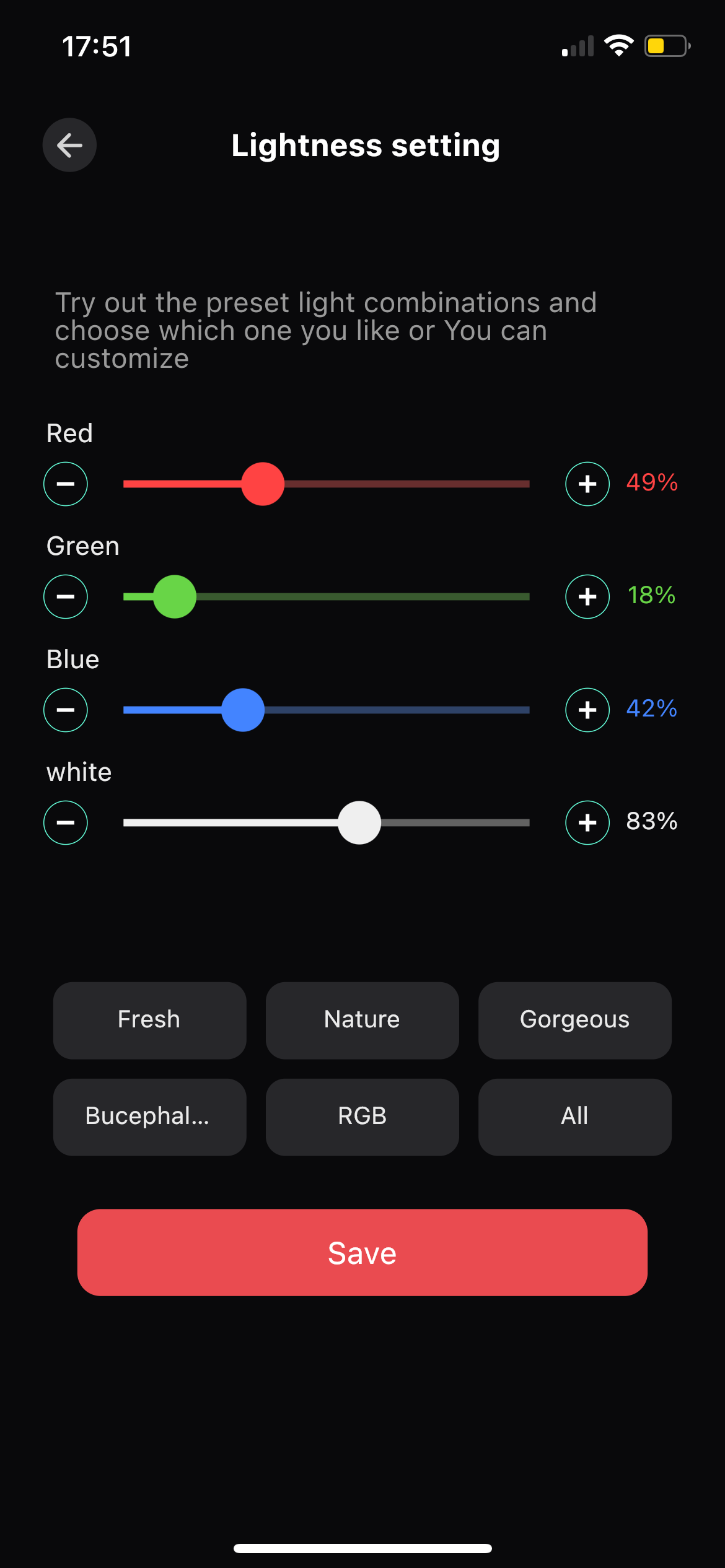The width and height of the screenshot is (725, 1568).
Task: Switch to the RGB preset
Action: click(362, 1117)
